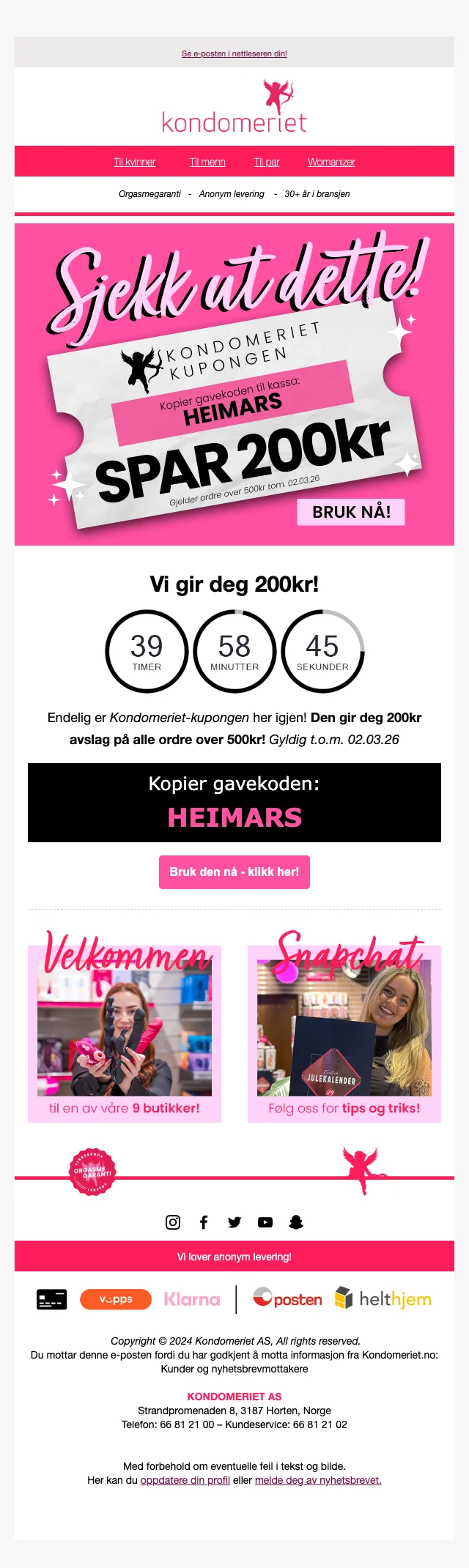Tap oppdatere din profil link
The height and width of the screenshot is (1568, 469).
[185, 1480]
